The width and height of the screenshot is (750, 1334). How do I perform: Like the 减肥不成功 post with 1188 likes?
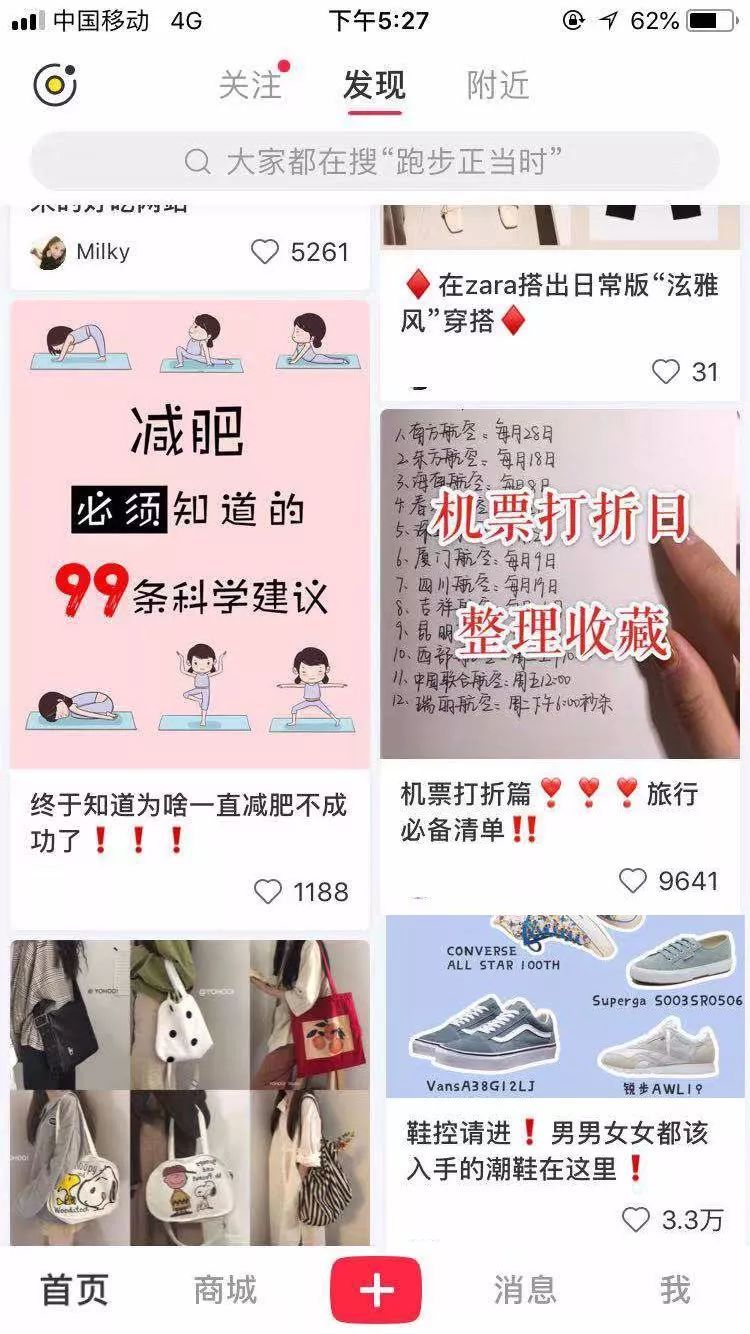point(268,891)
